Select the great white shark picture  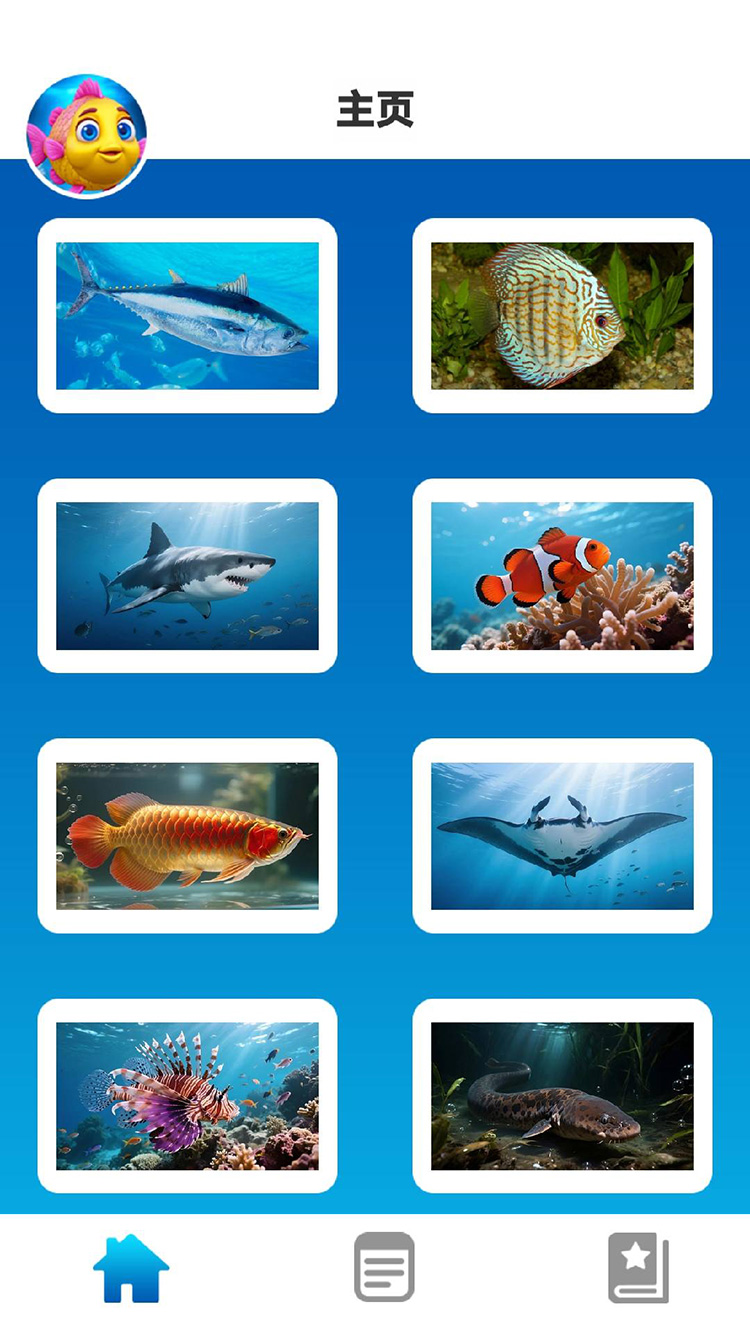click(187, 576)
